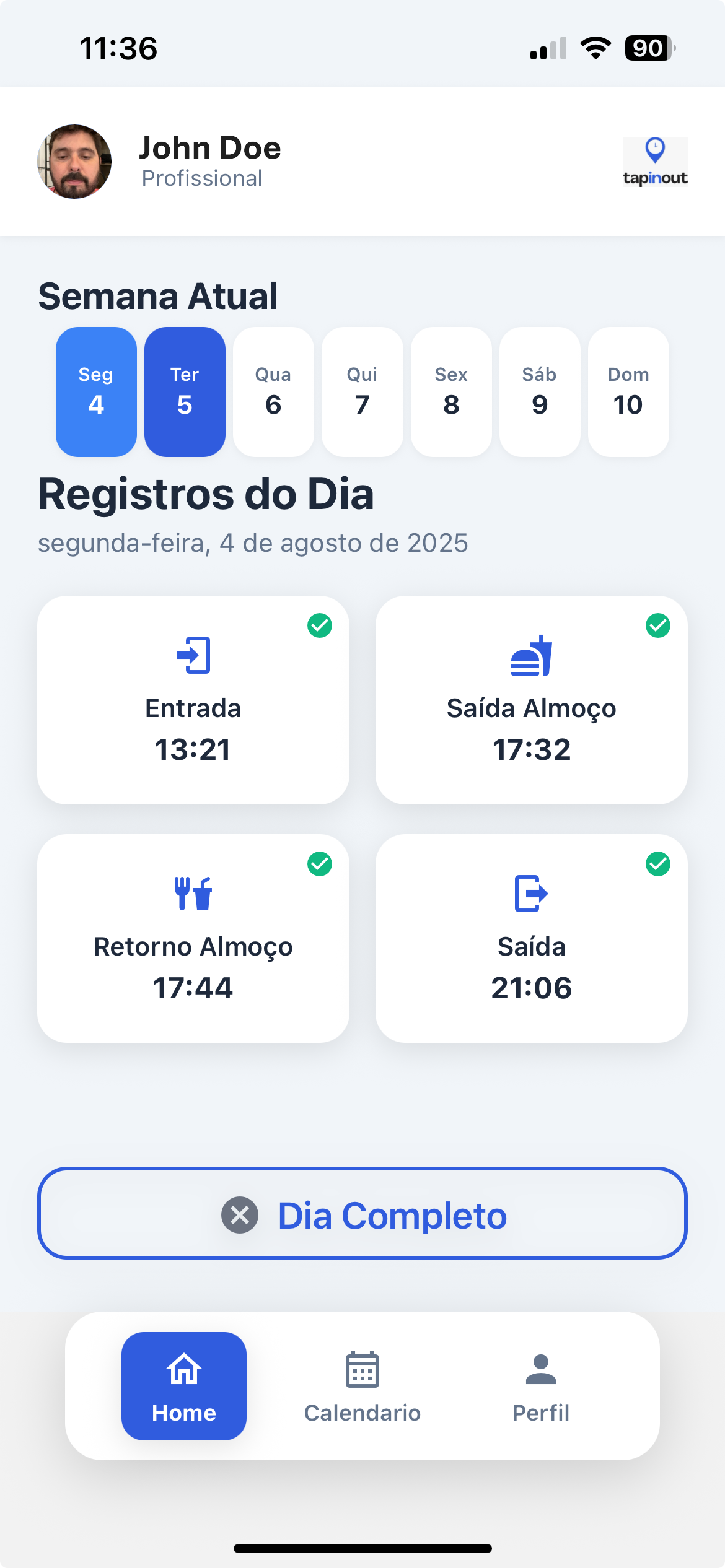
Task: Open John Doe's profile photo
Action: click(x=74, y=162)
